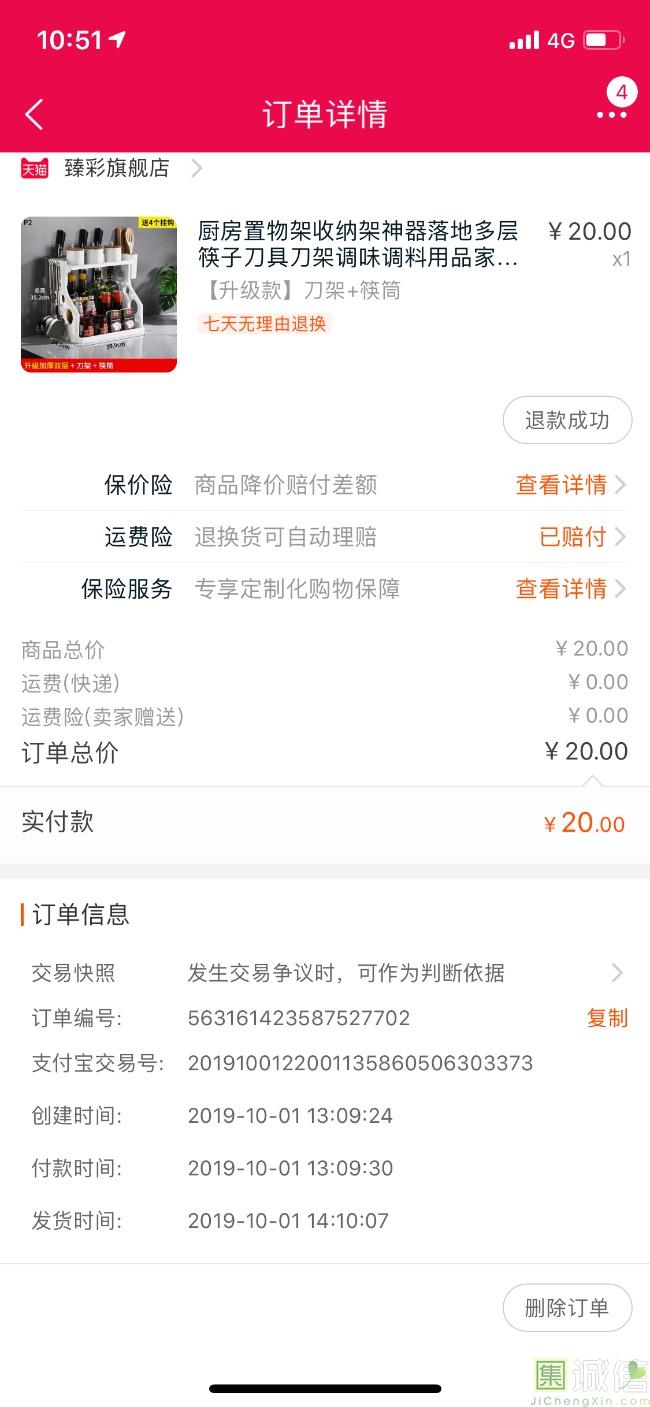
Task: Open the 运费险 已赔付 row
Action: (325, 537)
